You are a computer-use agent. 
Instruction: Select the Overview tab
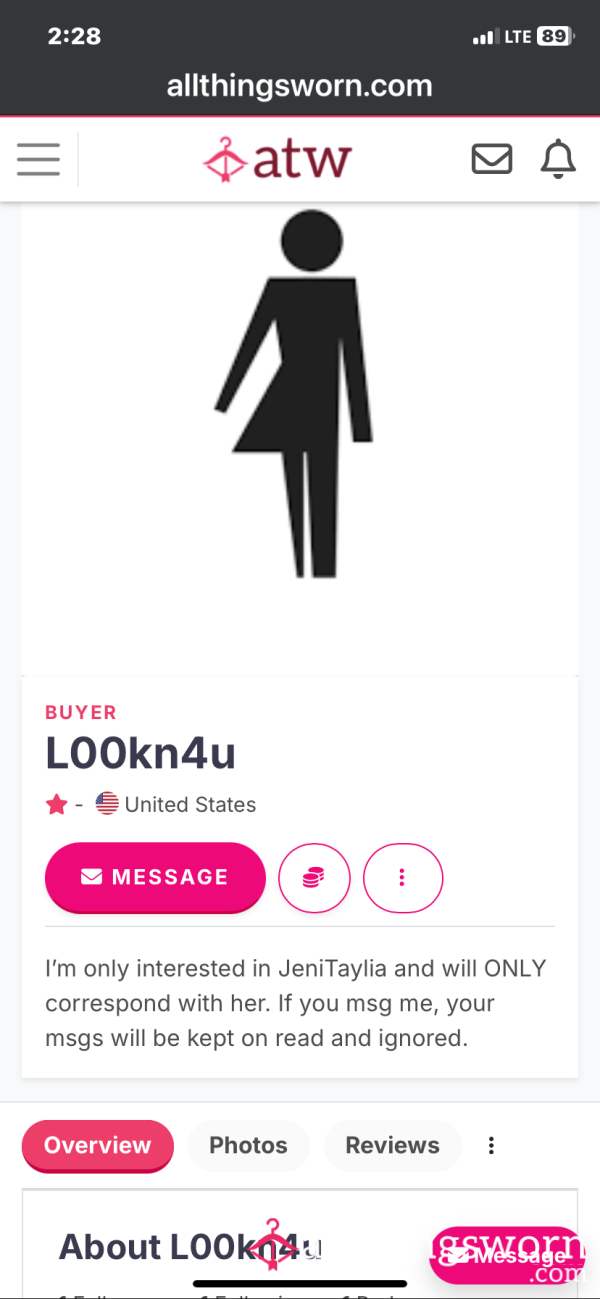[x=98, y=1146]
